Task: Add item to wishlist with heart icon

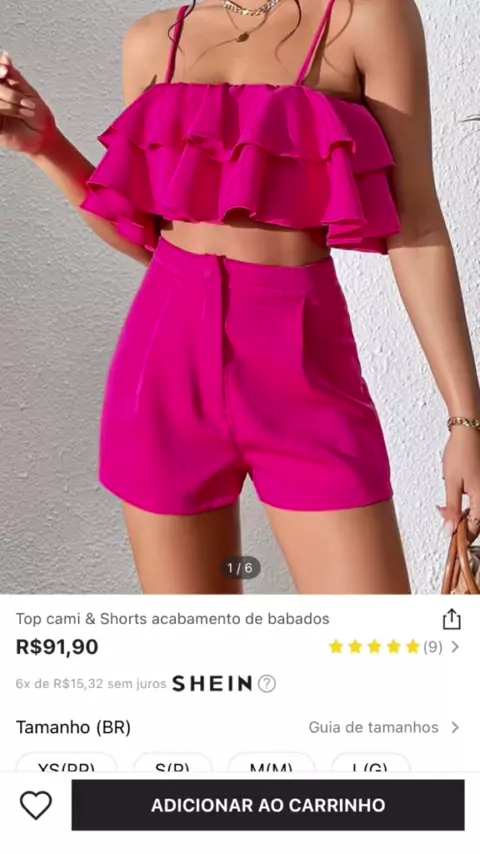Action: (x=36, y=805)
